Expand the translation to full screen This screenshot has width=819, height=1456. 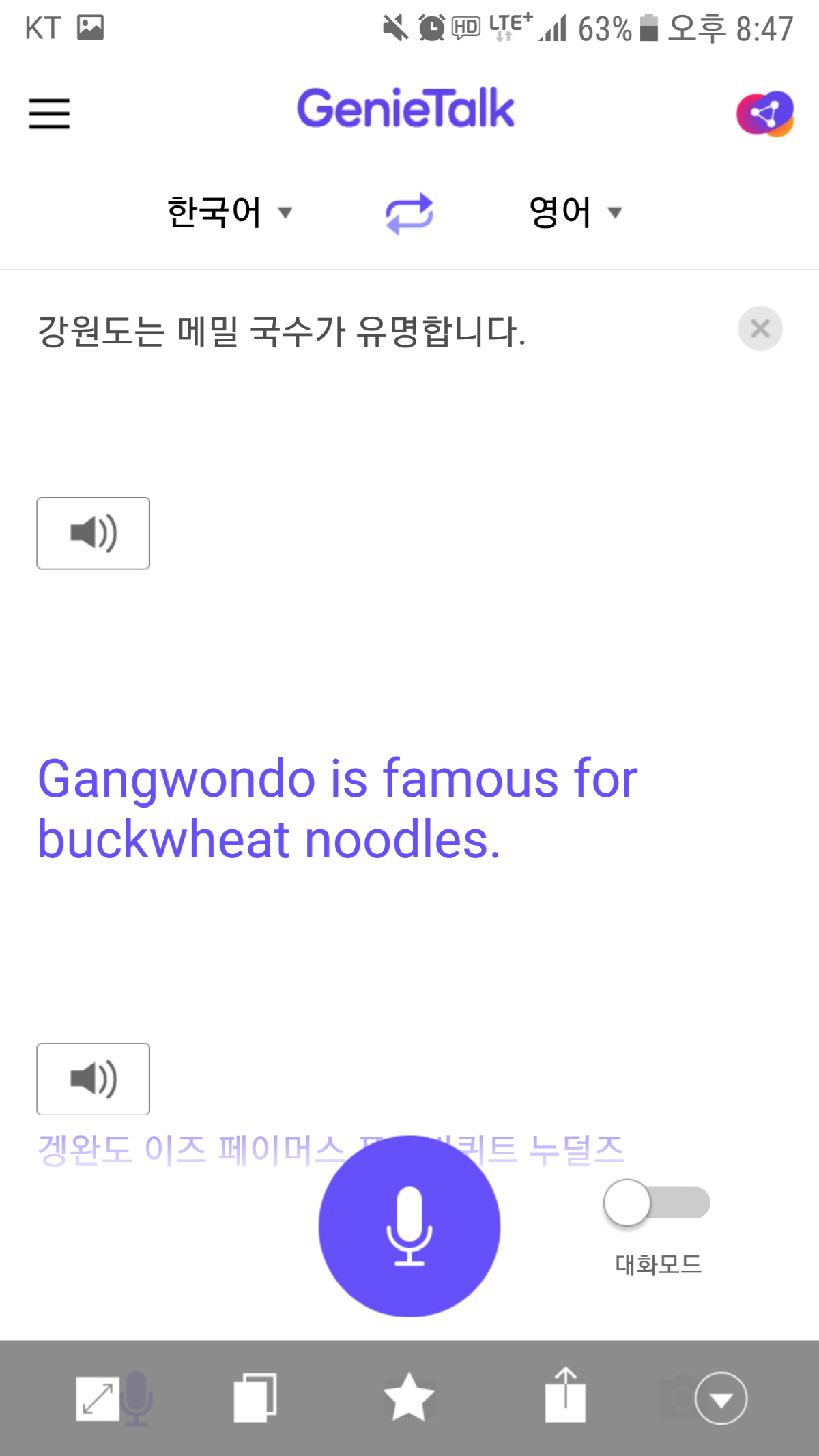point(98,1399)
